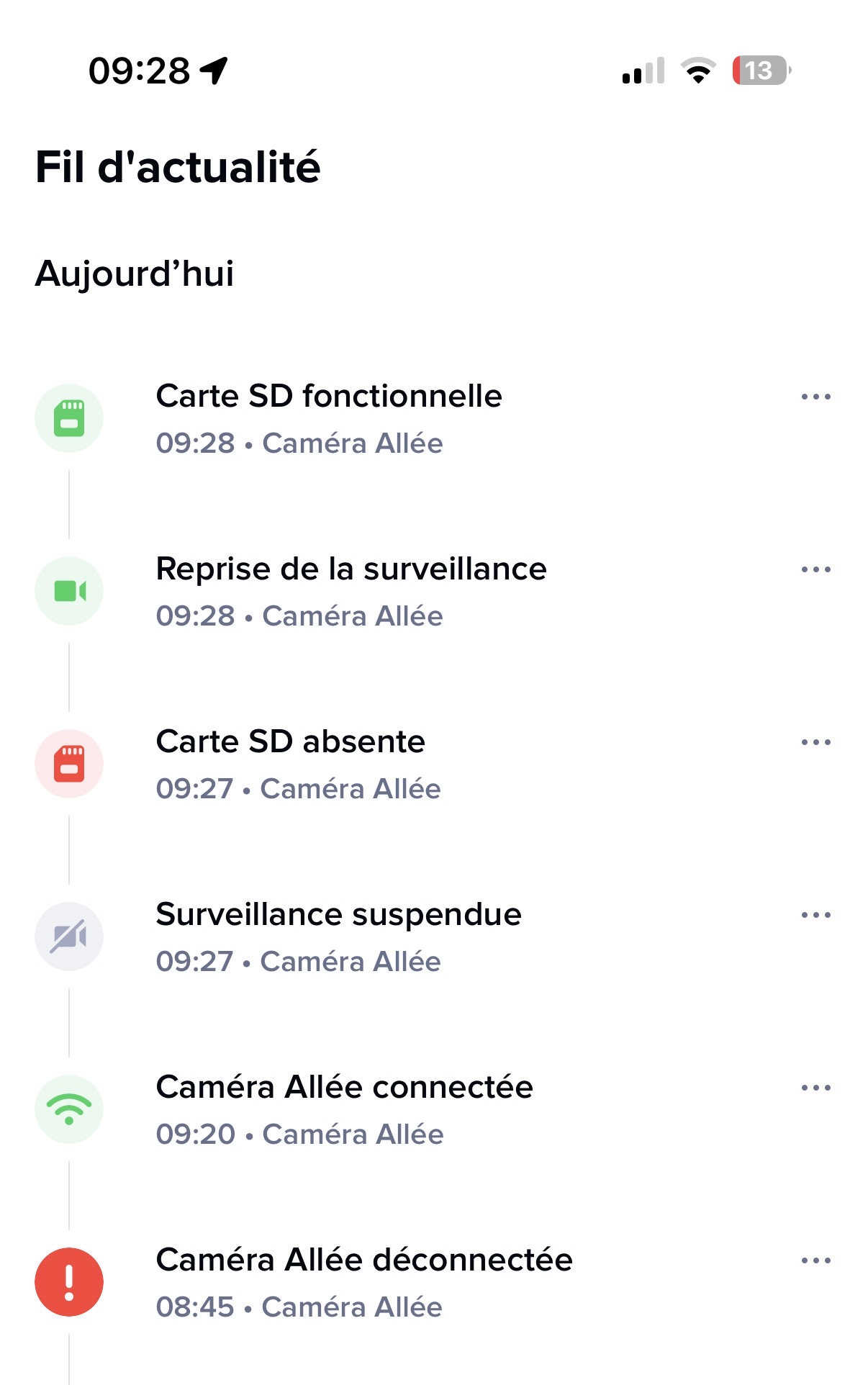Open the Reprise de la surveillance event
868x1385 pixels.
click(x=351, y=590)
